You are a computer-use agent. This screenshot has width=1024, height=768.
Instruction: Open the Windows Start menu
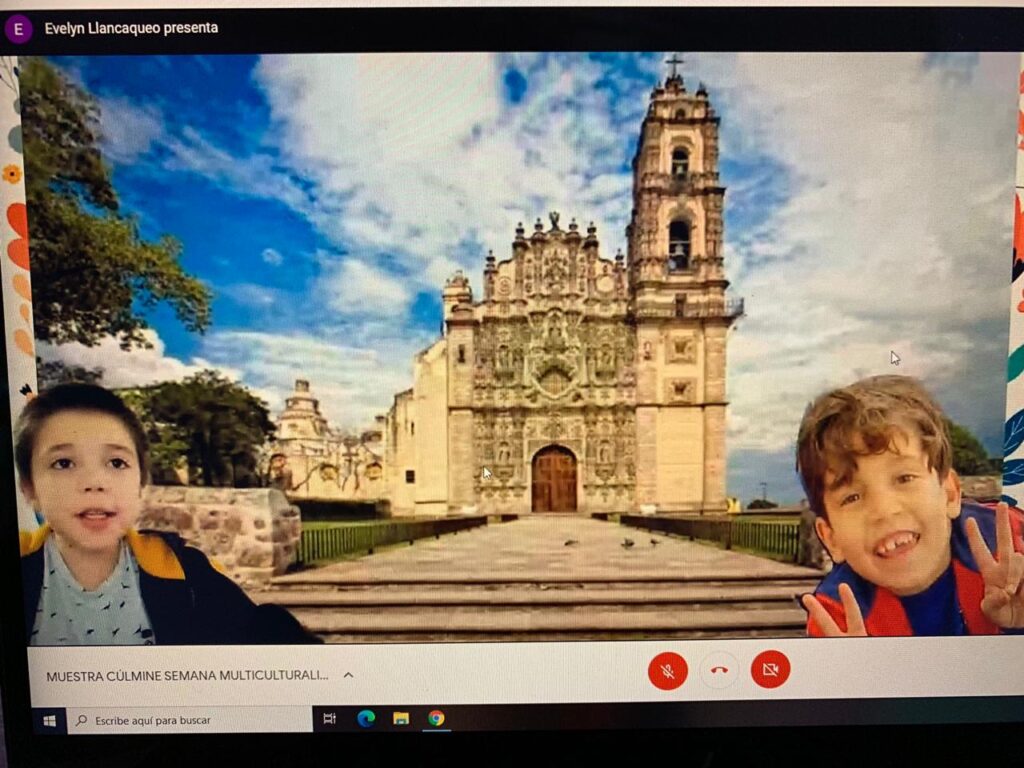[48, 719]
